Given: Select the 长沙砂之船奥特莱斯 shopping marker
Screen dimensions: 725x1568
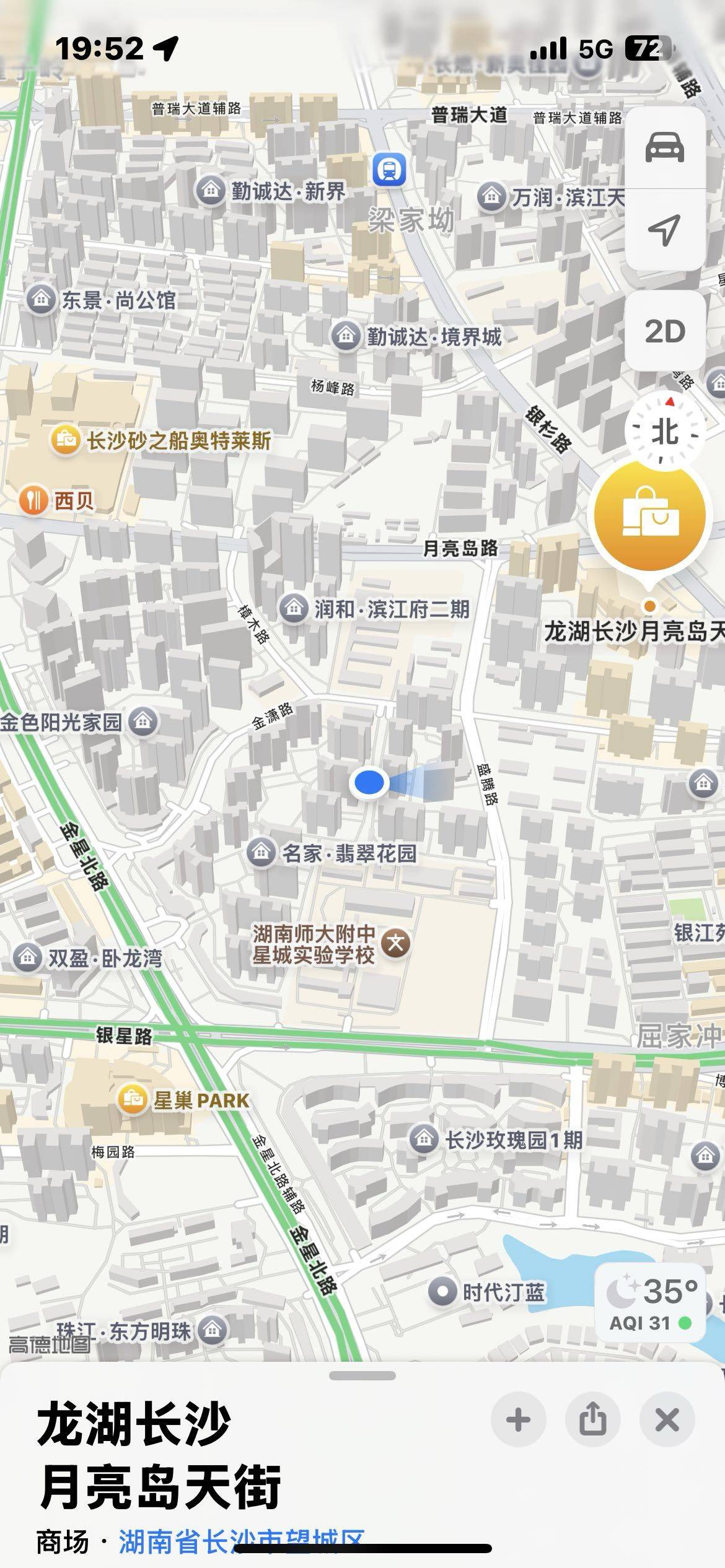Looking at the screenshot, I should click(65, 440).
